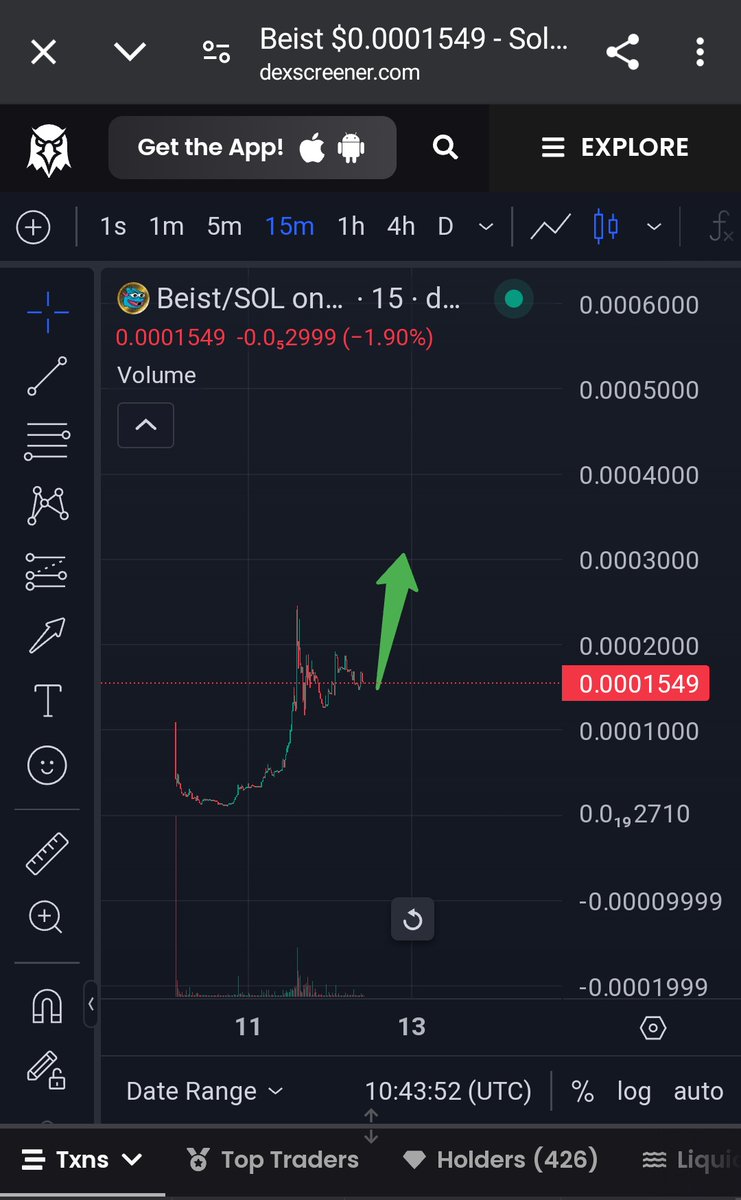Viewport: 741px width, 1200px height.
Task: Select the trend line drawing tool
Action: click(x=47, y=376)
